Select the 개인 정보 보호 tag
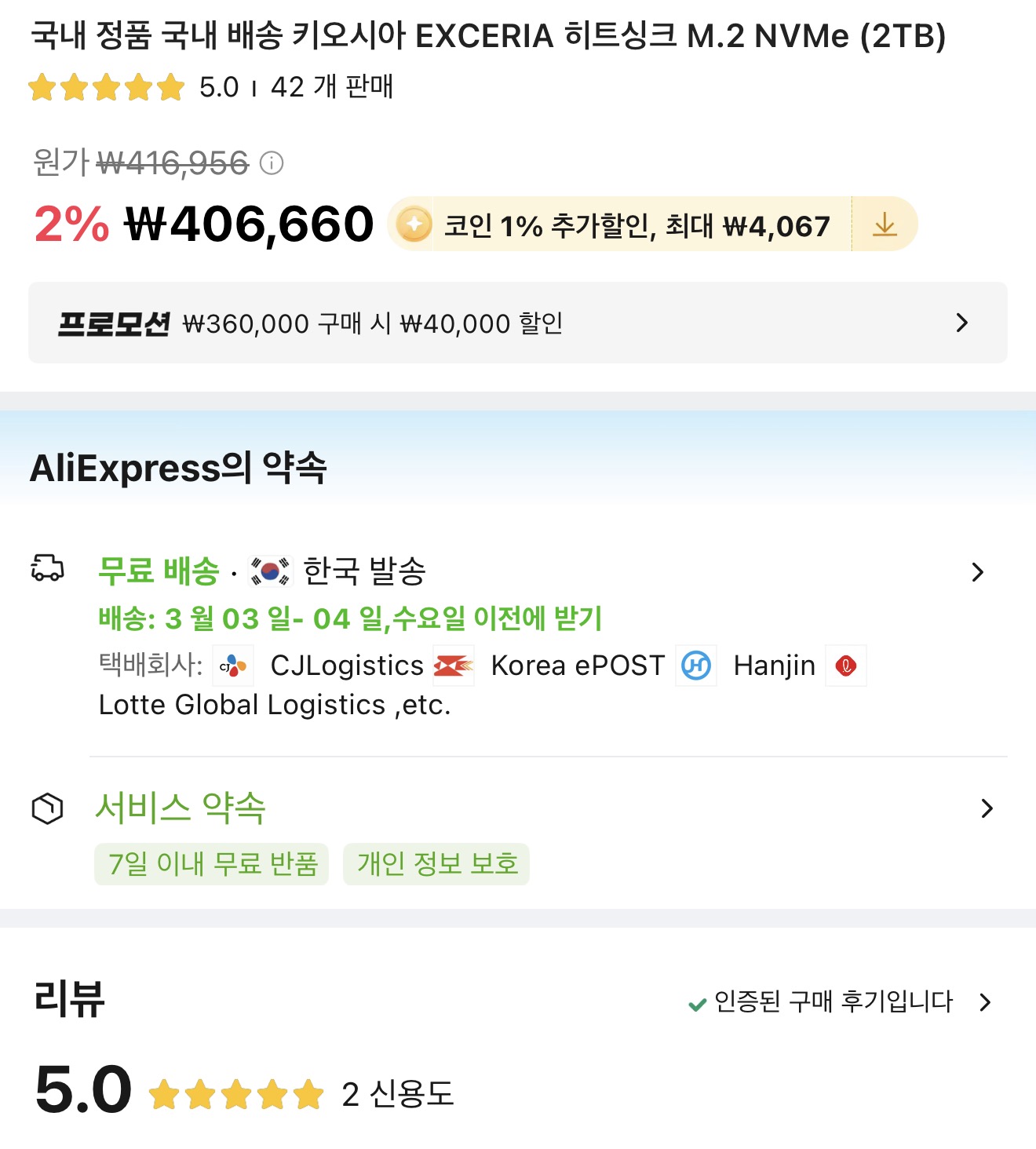The width and height of the screenshot is (1036, 1149). [x=436, y=864]
